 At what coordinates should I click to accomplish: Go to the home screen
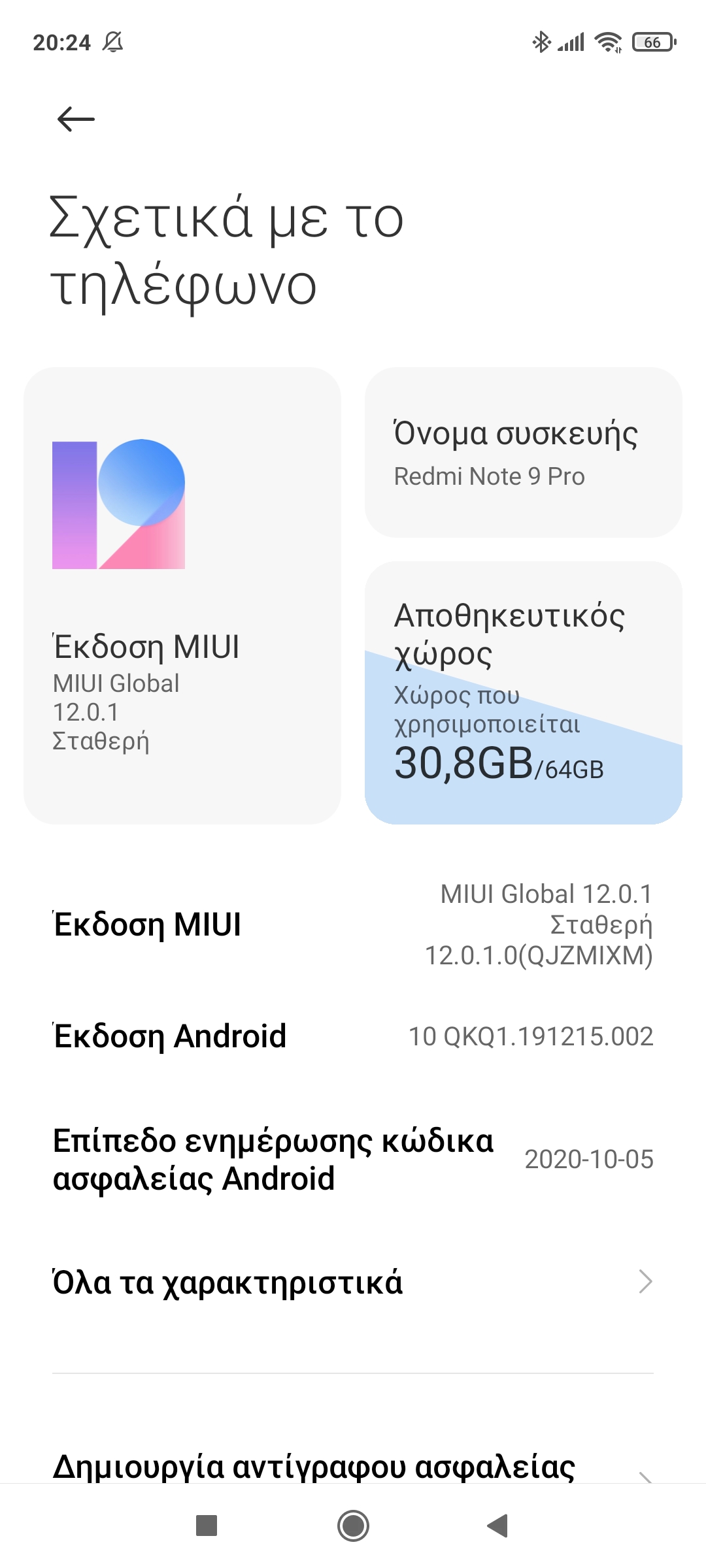tap(353, 1526)
